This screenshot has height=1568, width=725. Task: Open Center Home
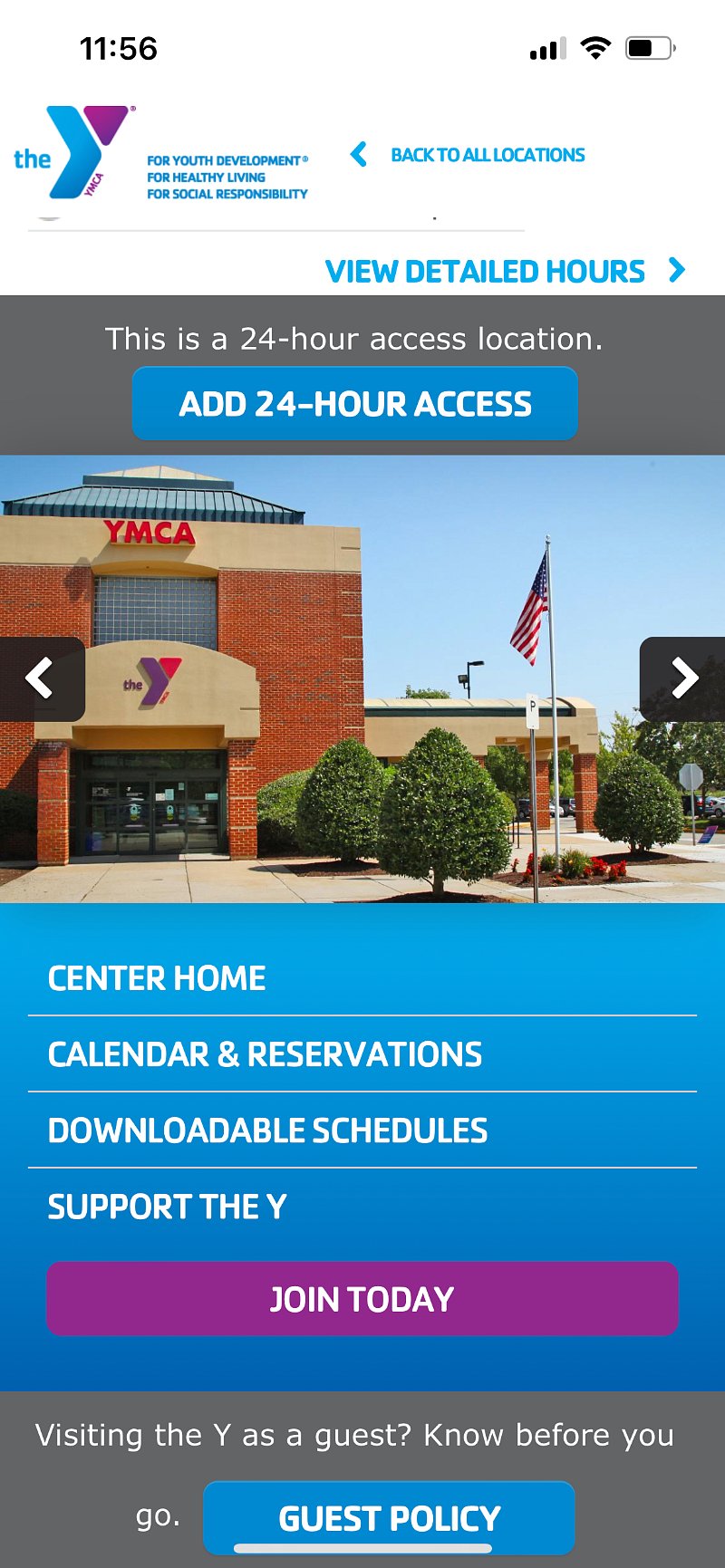[x=157, y=978]
